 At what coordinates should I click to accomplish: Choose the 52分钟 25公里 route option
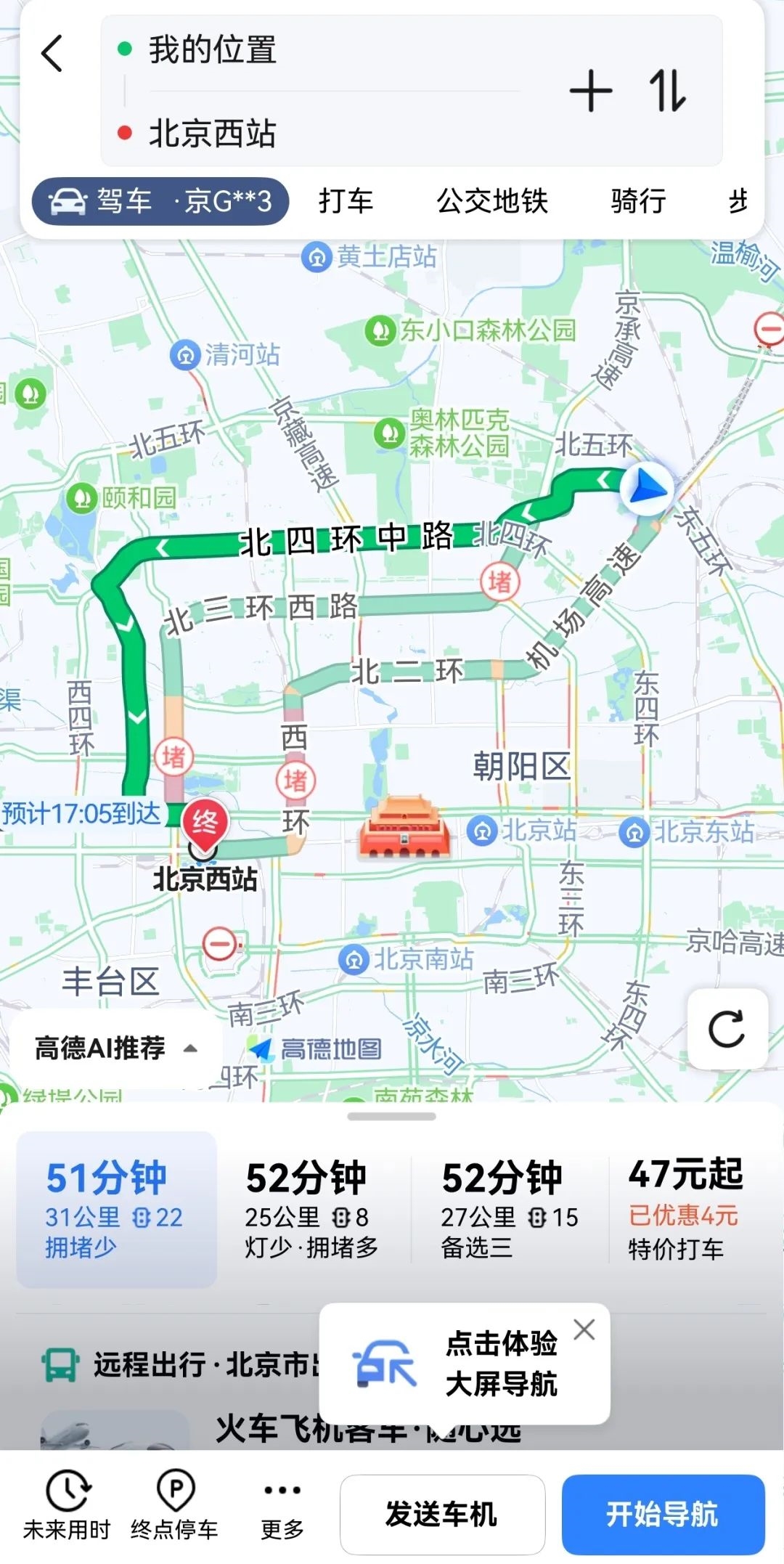[312, 1210]
